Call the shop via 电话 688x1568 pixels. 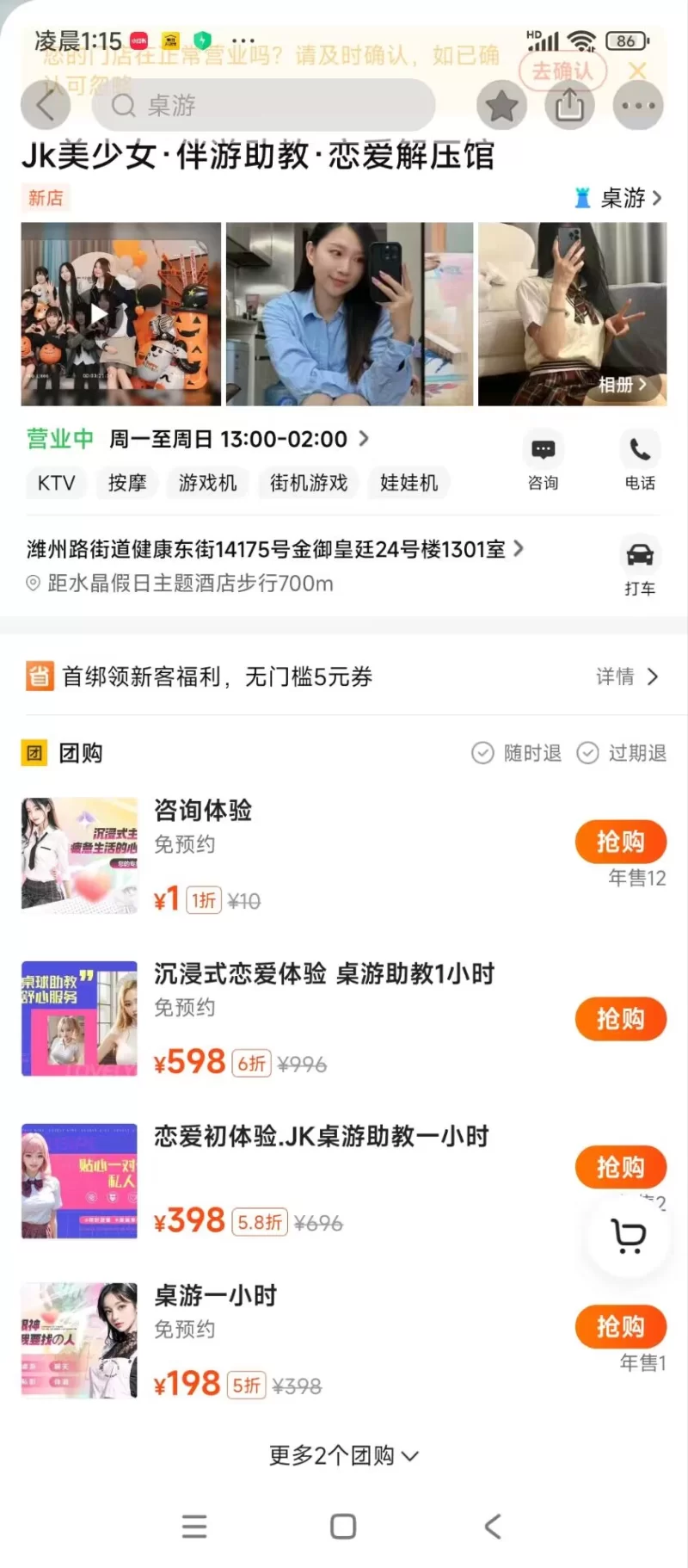click(640, 462)
